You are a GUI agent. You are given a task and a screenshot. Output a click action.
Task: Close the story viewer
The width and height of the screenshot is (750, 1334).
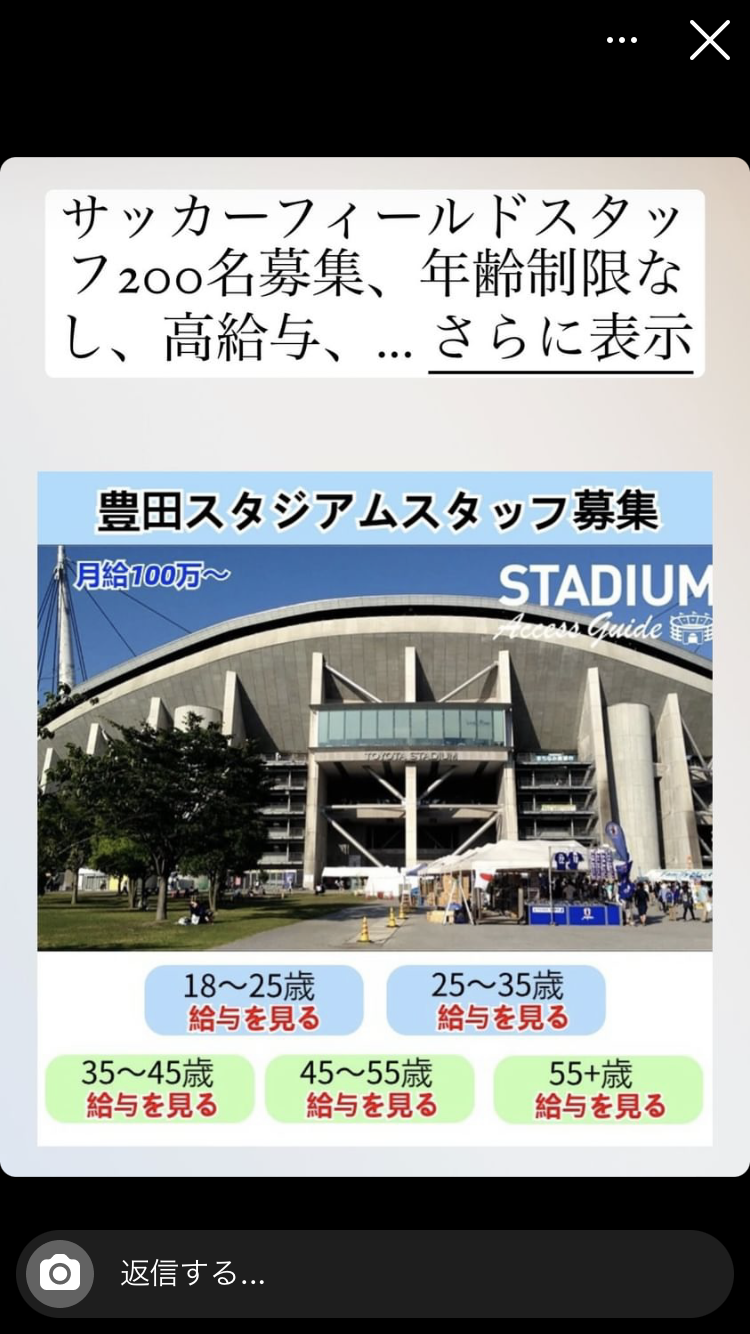click(709, 40)
